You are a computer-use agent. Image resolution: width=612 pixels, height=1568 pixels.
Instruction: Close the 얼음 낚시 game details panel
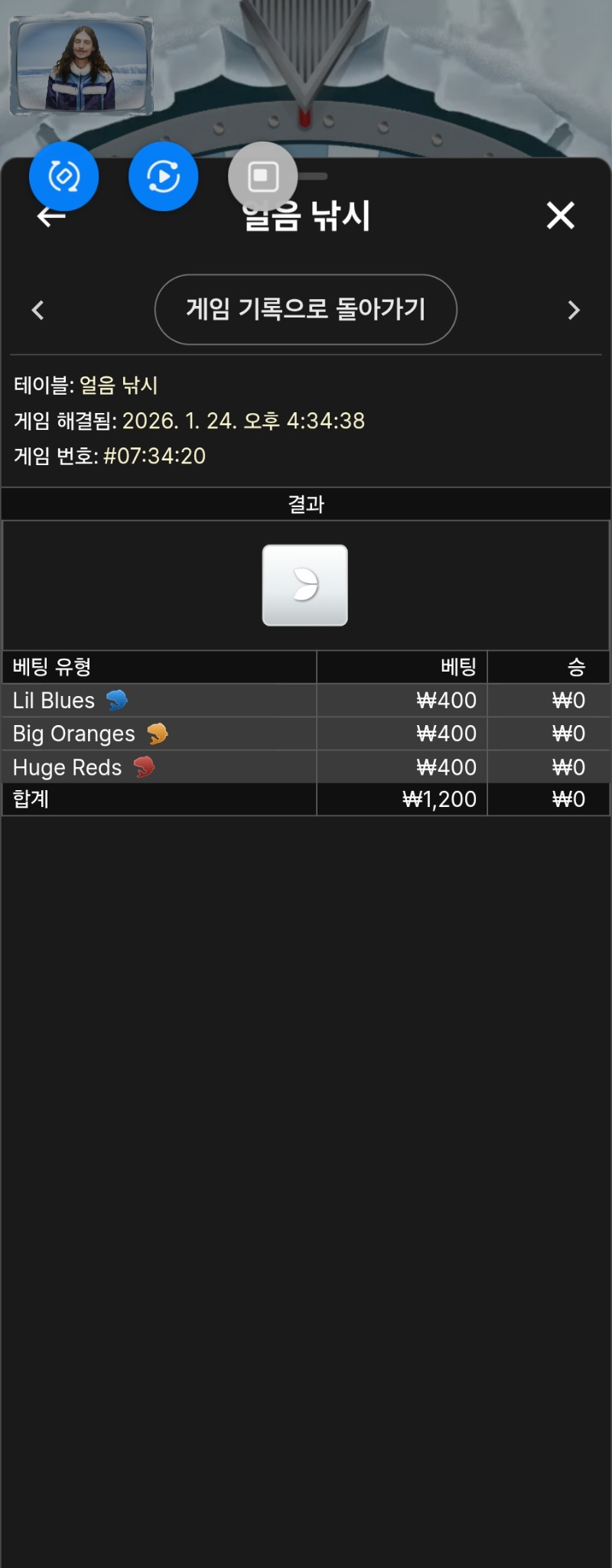560,216
